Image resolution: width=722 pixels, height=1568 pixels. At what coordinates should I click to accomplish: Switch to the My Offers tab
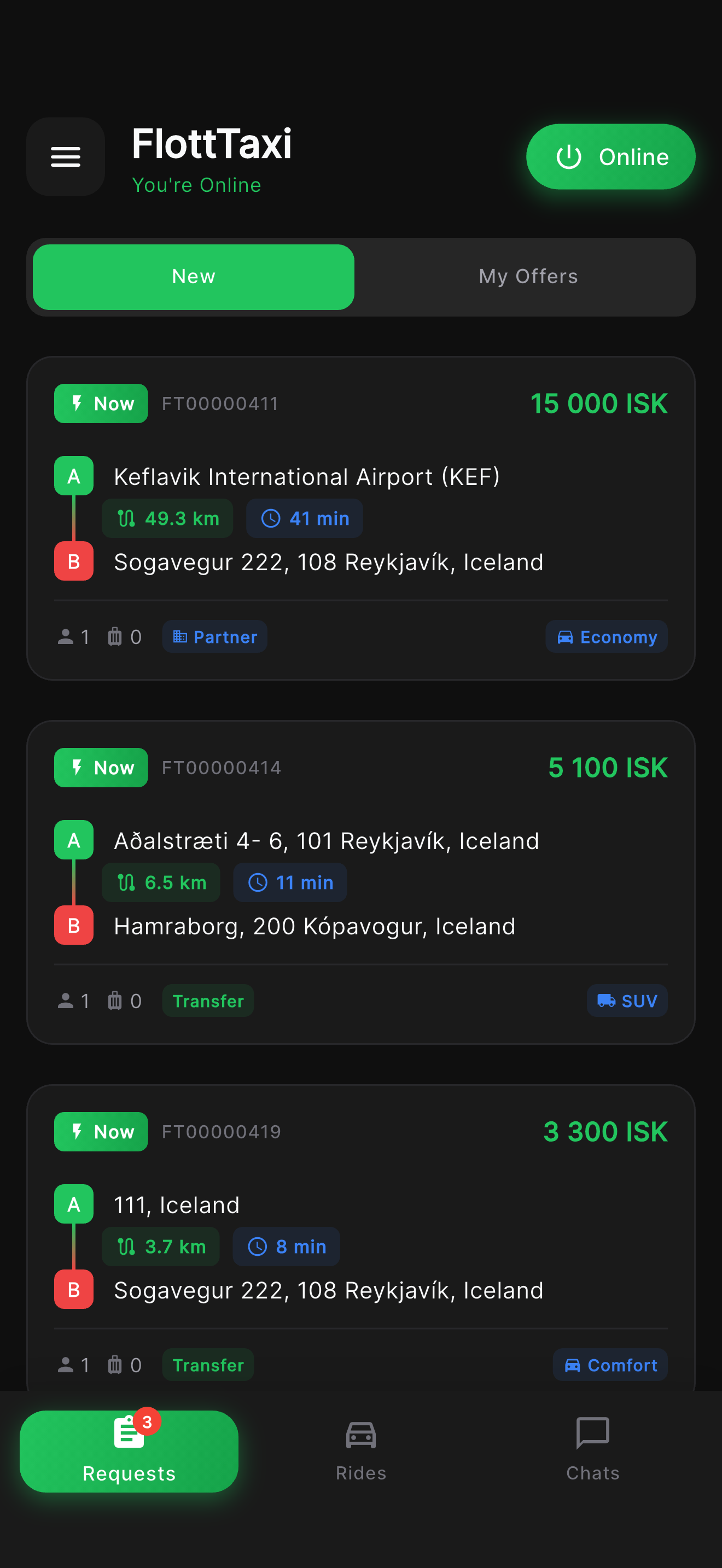click(x=527, y=276)
